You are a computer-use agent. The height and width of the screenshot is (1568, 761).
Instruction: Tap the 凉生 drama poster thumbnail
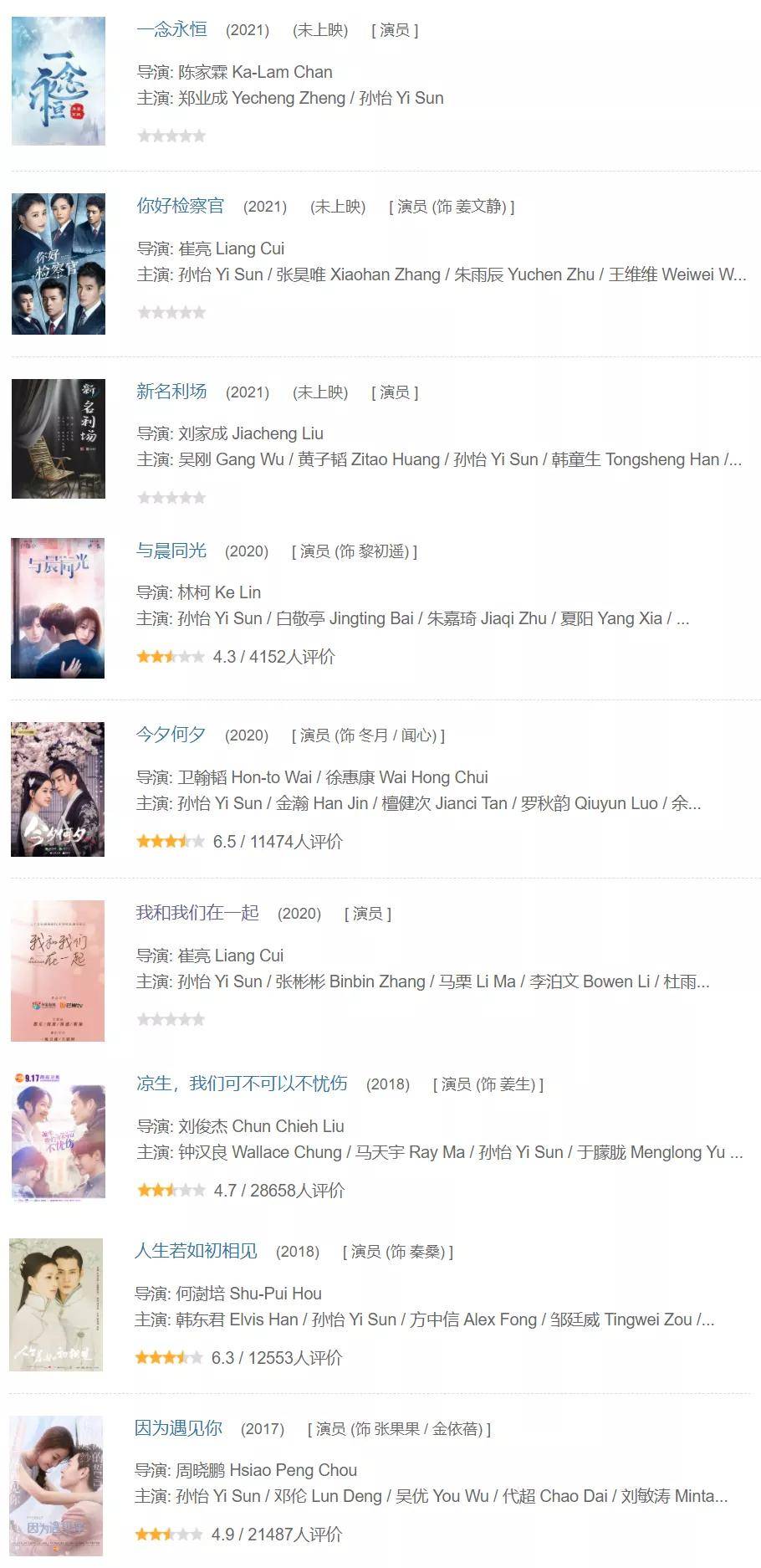58,1135
